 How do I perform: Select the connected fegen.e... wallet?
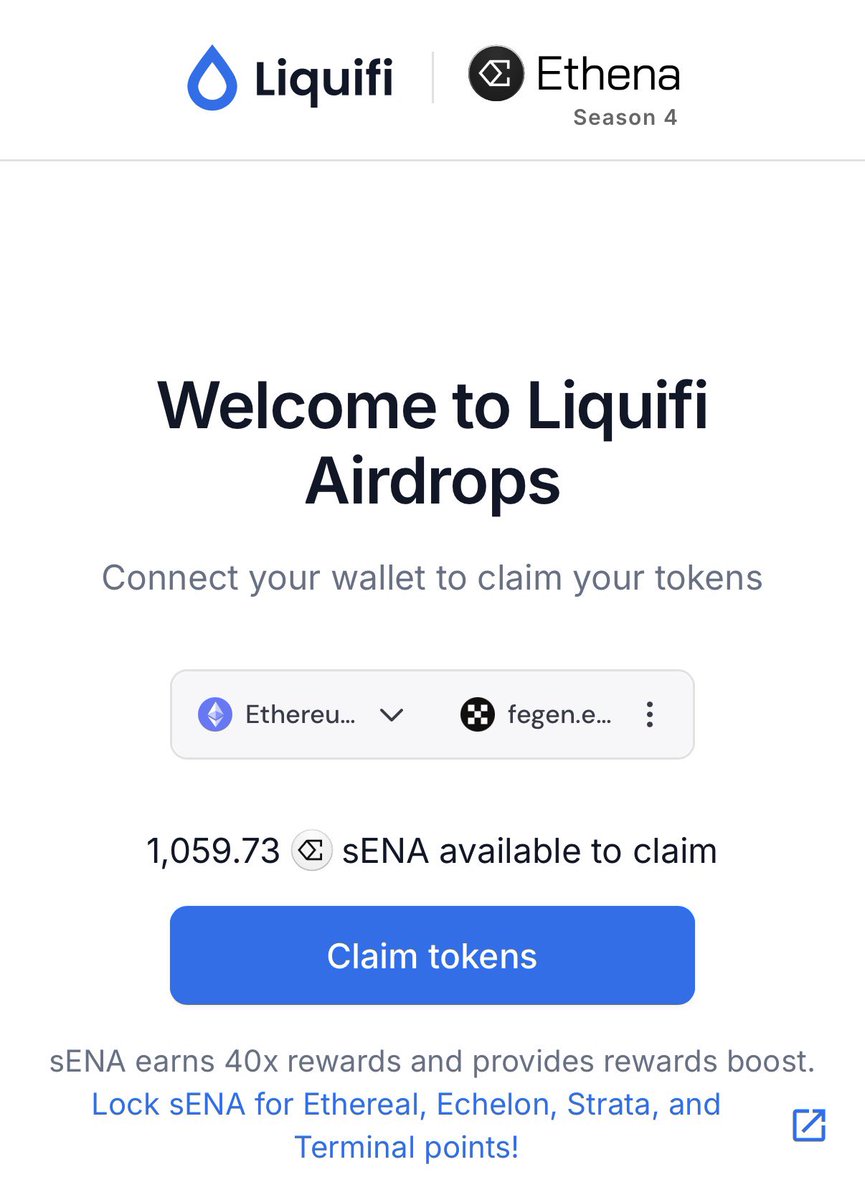(x=536, y=715)
